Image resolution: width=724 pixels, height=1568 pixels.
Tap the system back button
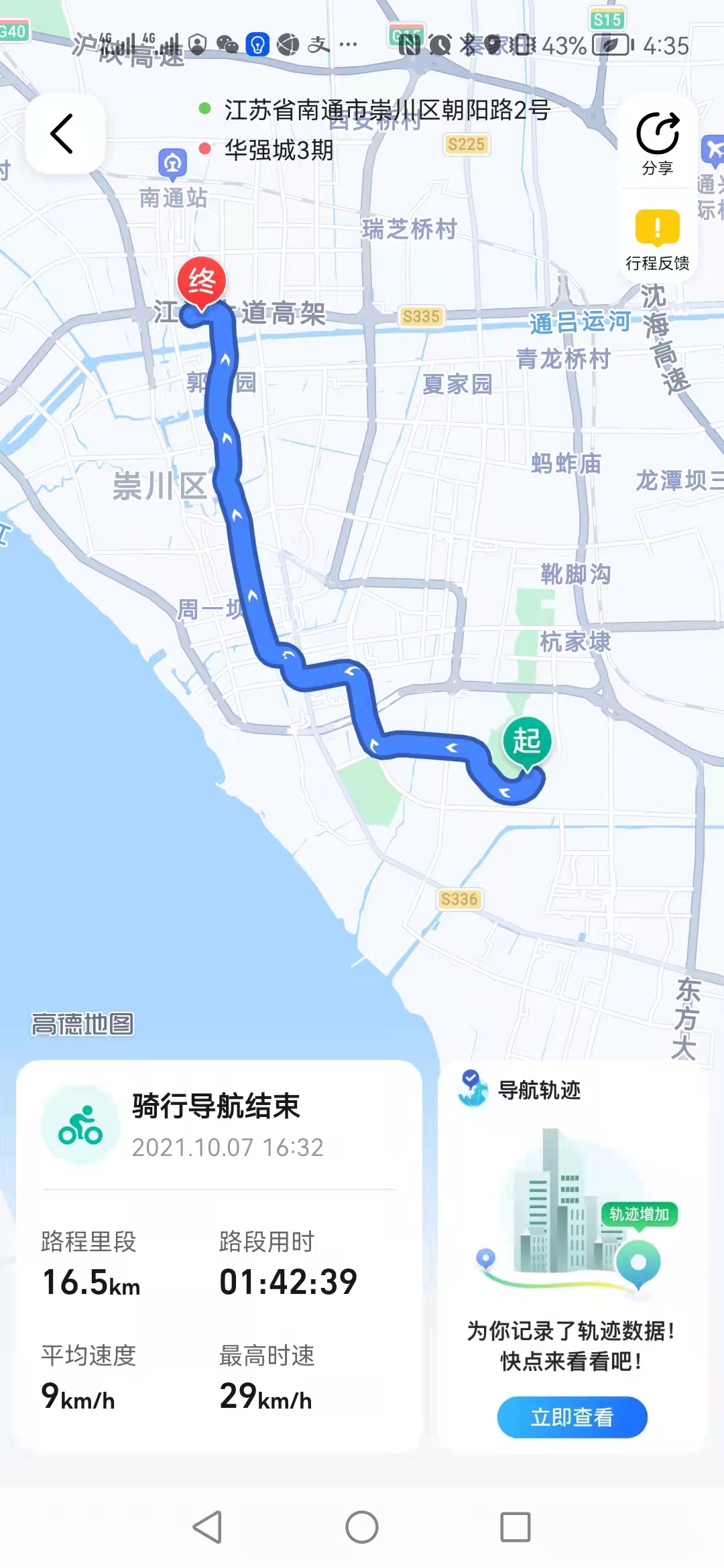(207, 1527)
